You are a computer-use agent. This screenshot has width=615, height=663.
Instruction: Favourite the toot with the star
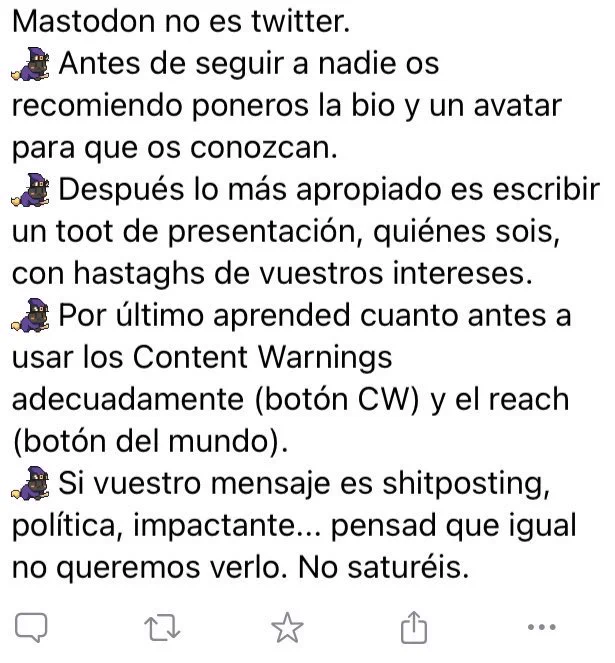click(287, 627)
